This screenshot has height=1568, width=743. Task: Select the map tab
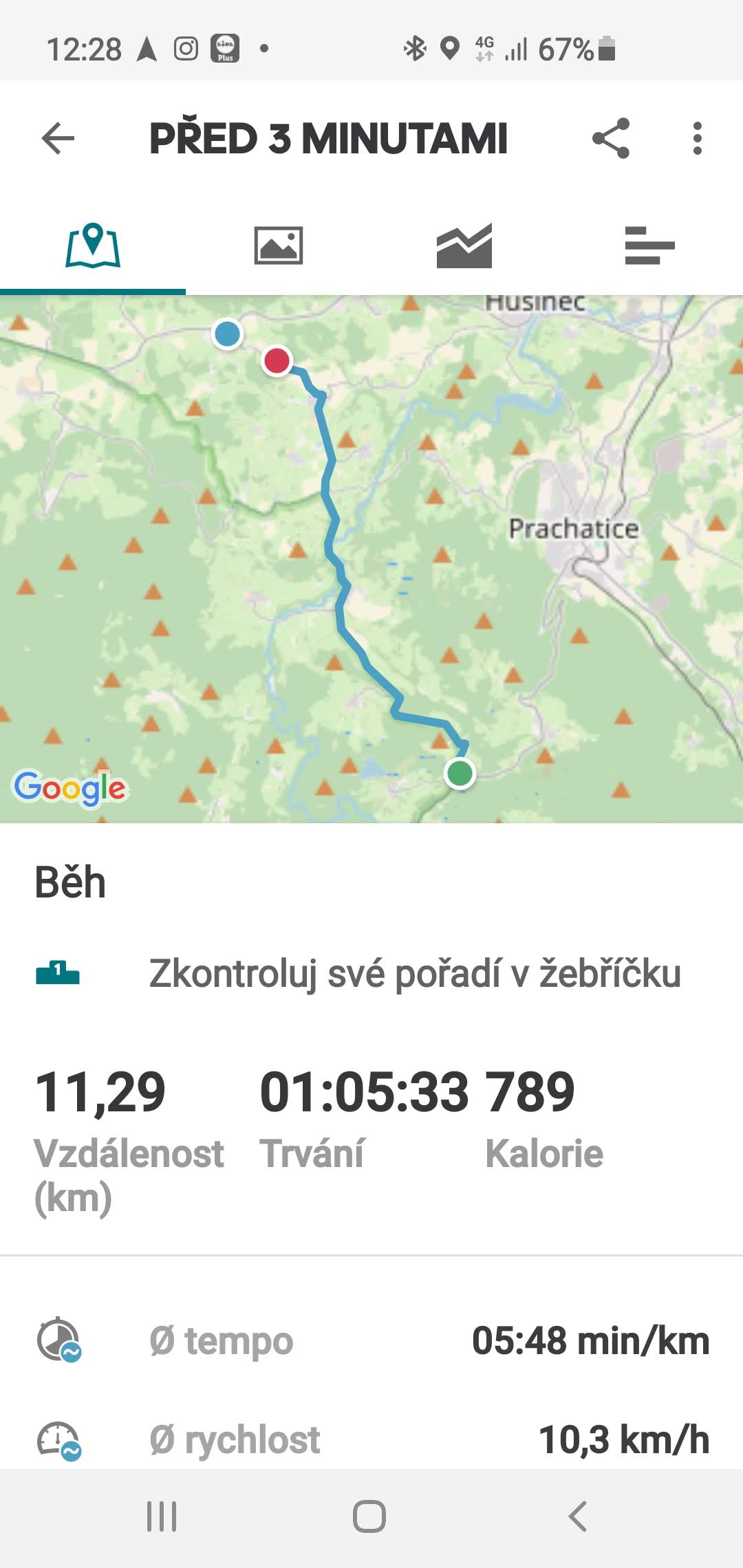click(x=93, y=246)
